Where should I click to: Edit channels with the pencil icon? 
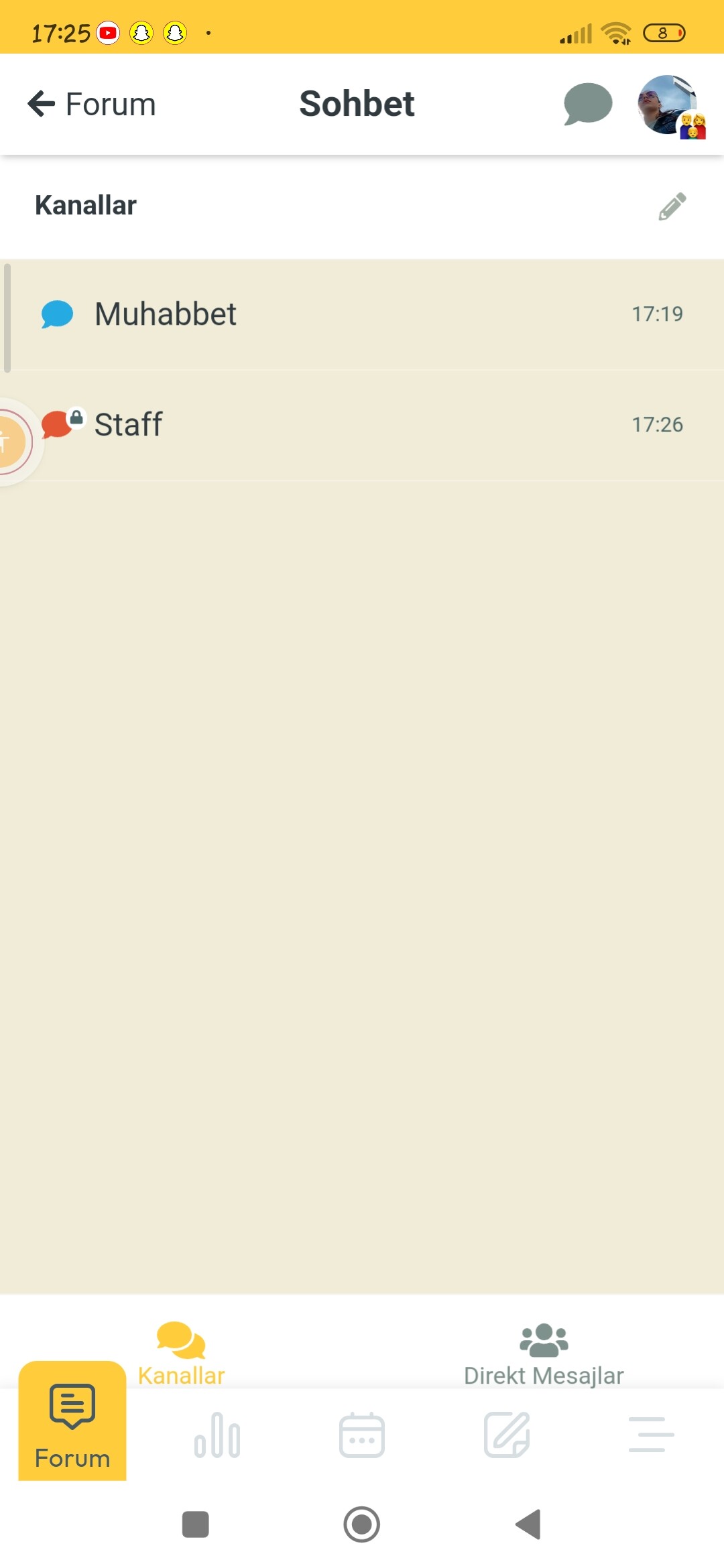(x=672, y=206)
